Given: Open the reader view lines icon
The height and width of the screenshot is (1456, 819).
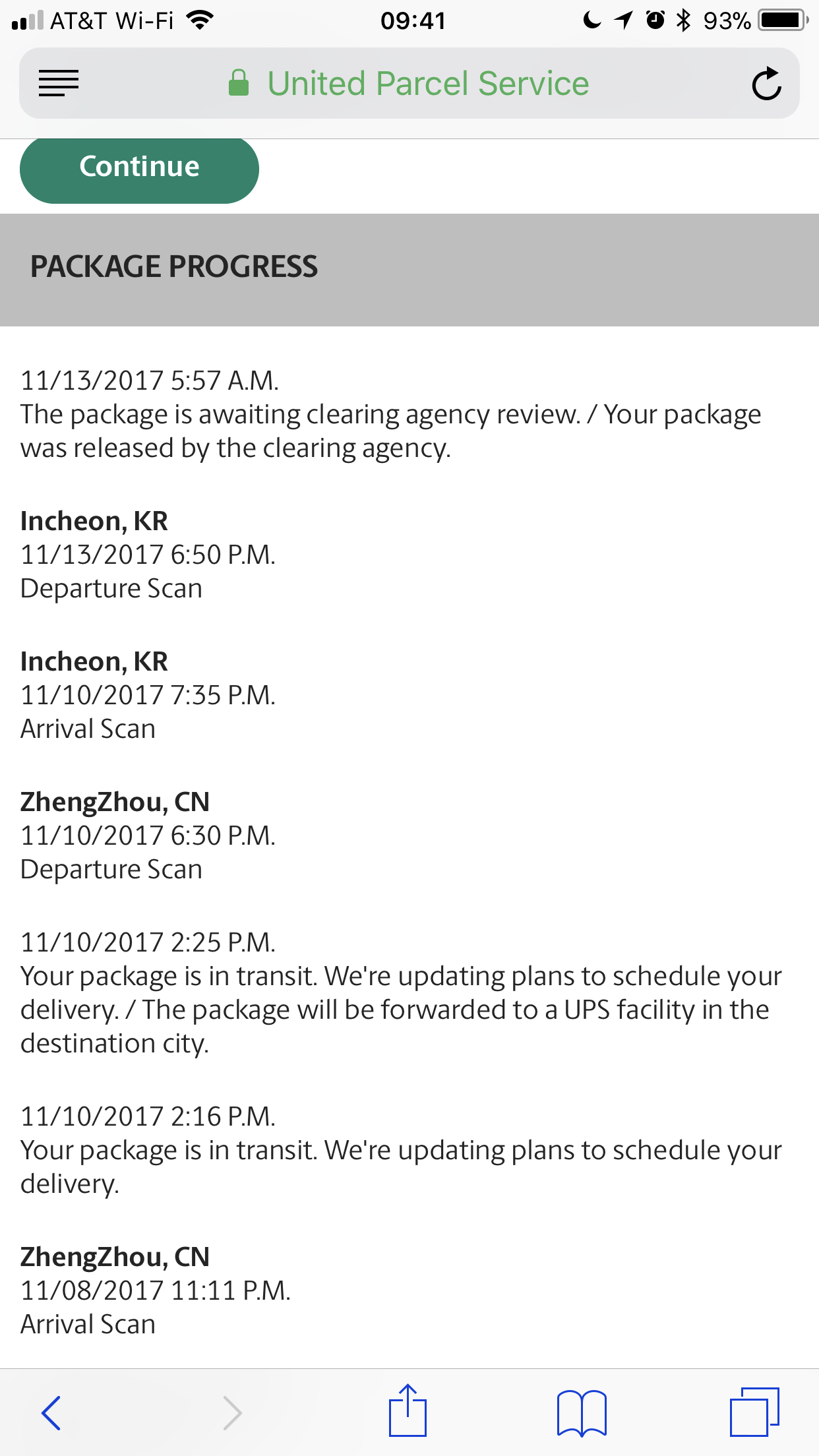Looking at the screenshot, I should click(x=59, y=84).
